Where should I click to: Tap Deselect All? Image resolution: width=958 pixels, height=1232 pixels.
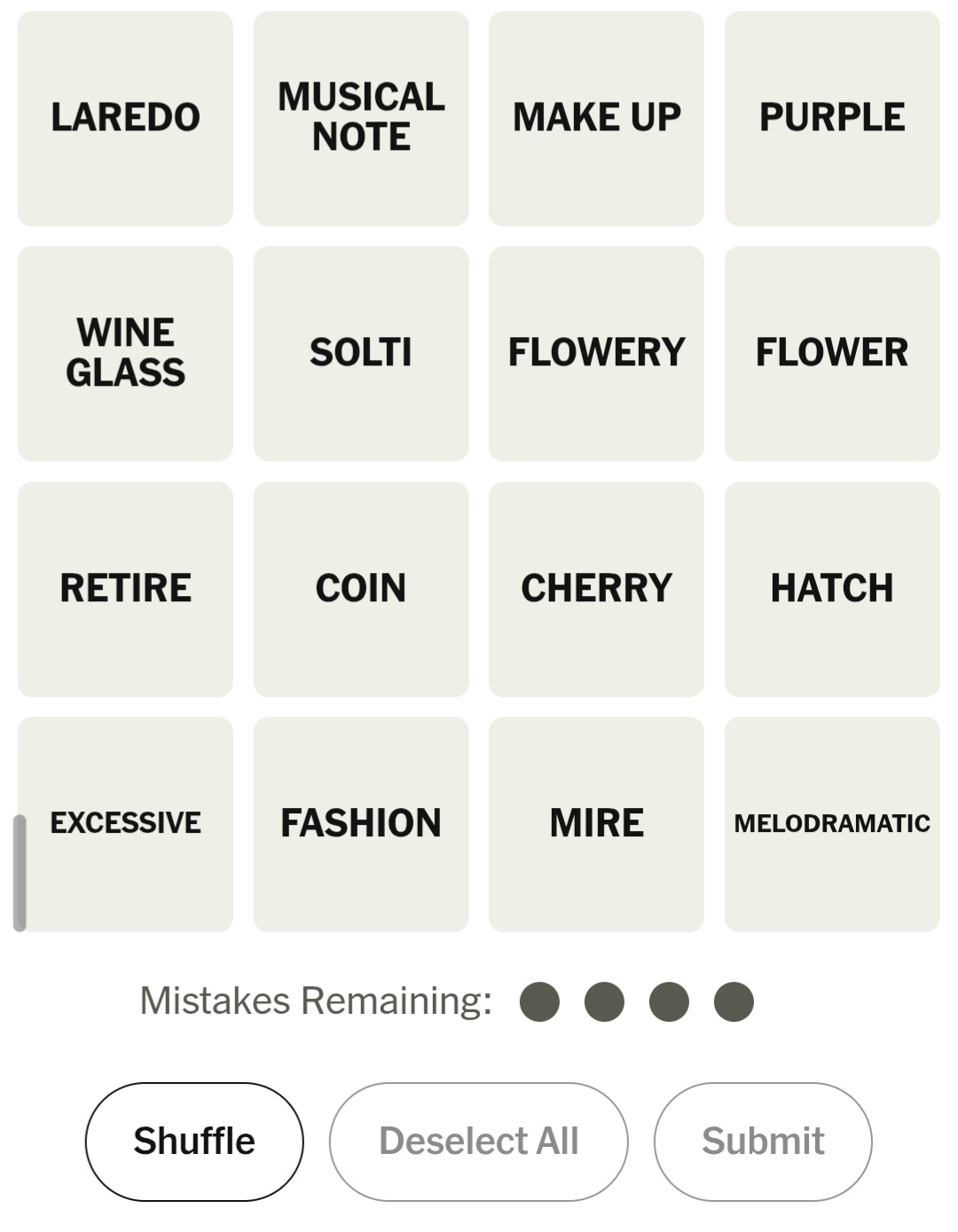click(x=479, y=1142)
